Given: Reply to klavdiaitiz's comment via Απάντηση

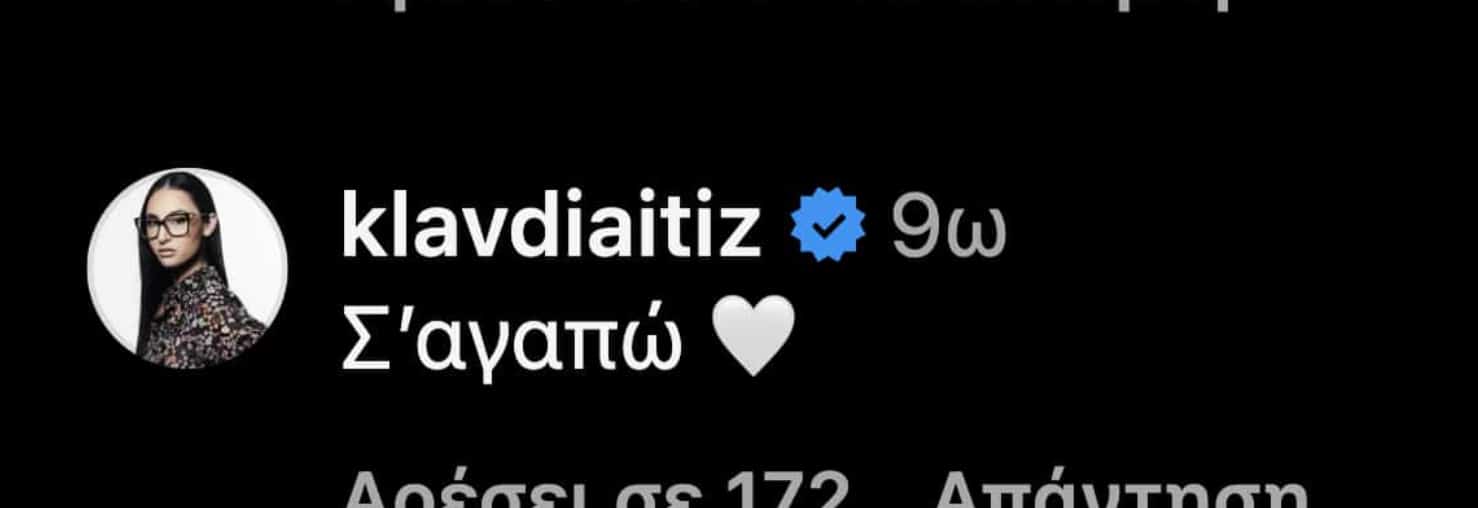Looking at the screenshot, I should [1123, 493].
